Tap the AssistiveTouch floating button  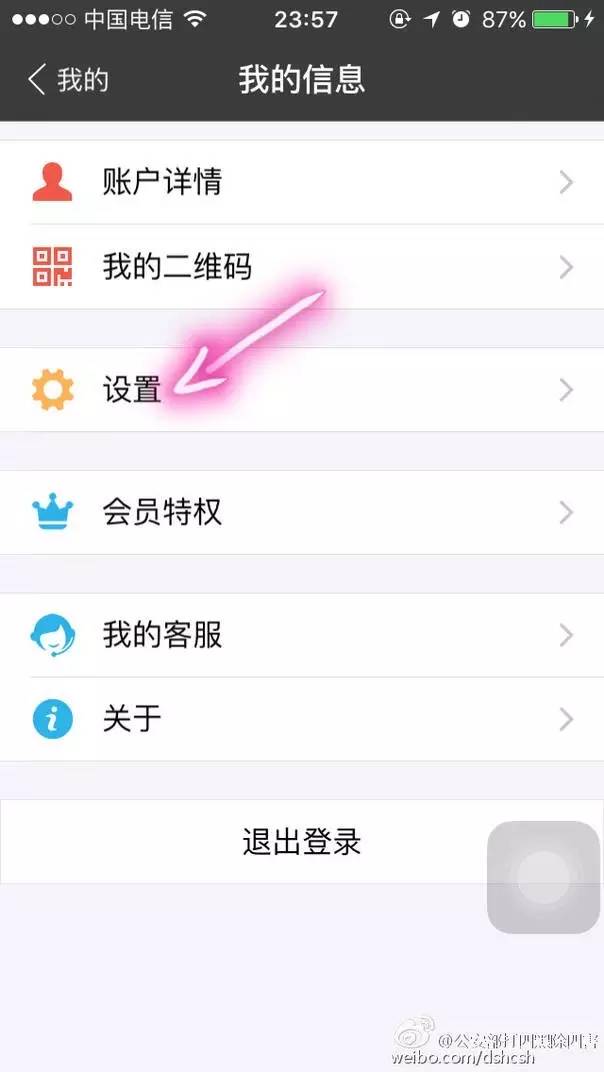543,878
